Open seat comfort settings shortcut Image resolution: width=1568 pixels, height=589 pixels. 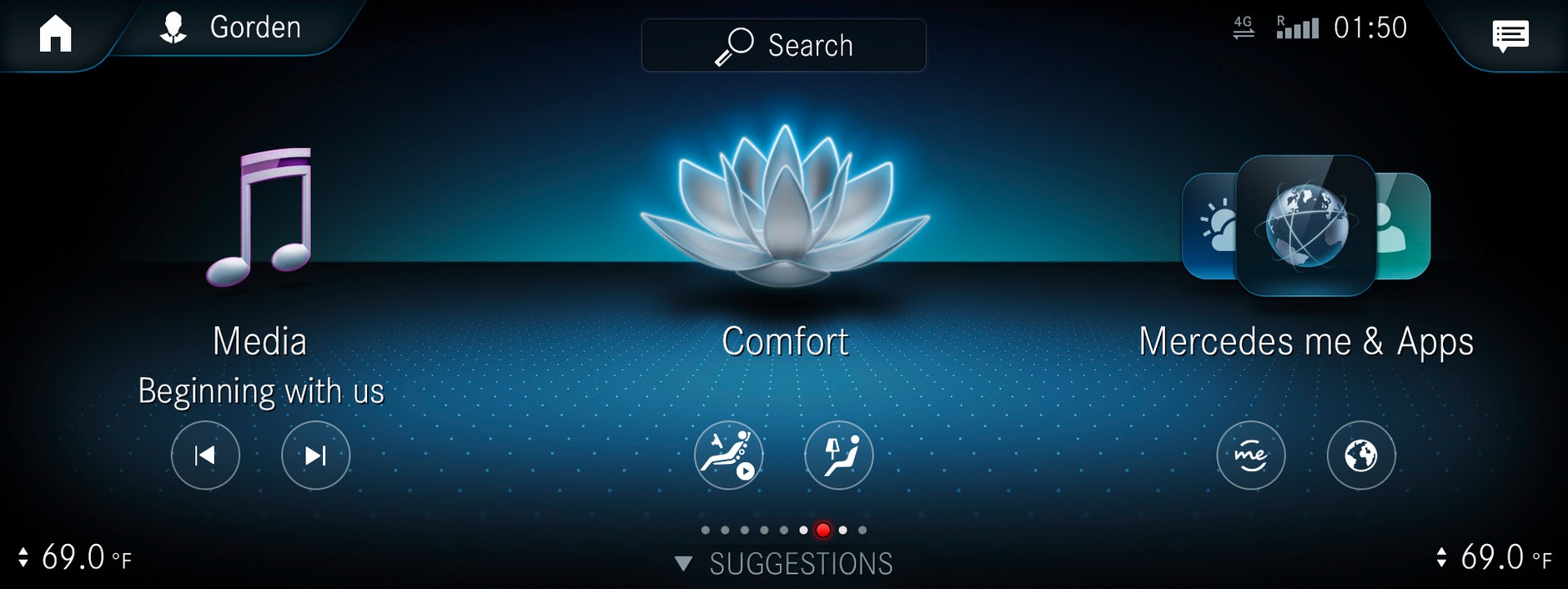pyautogui.click(x=838, y=456)
